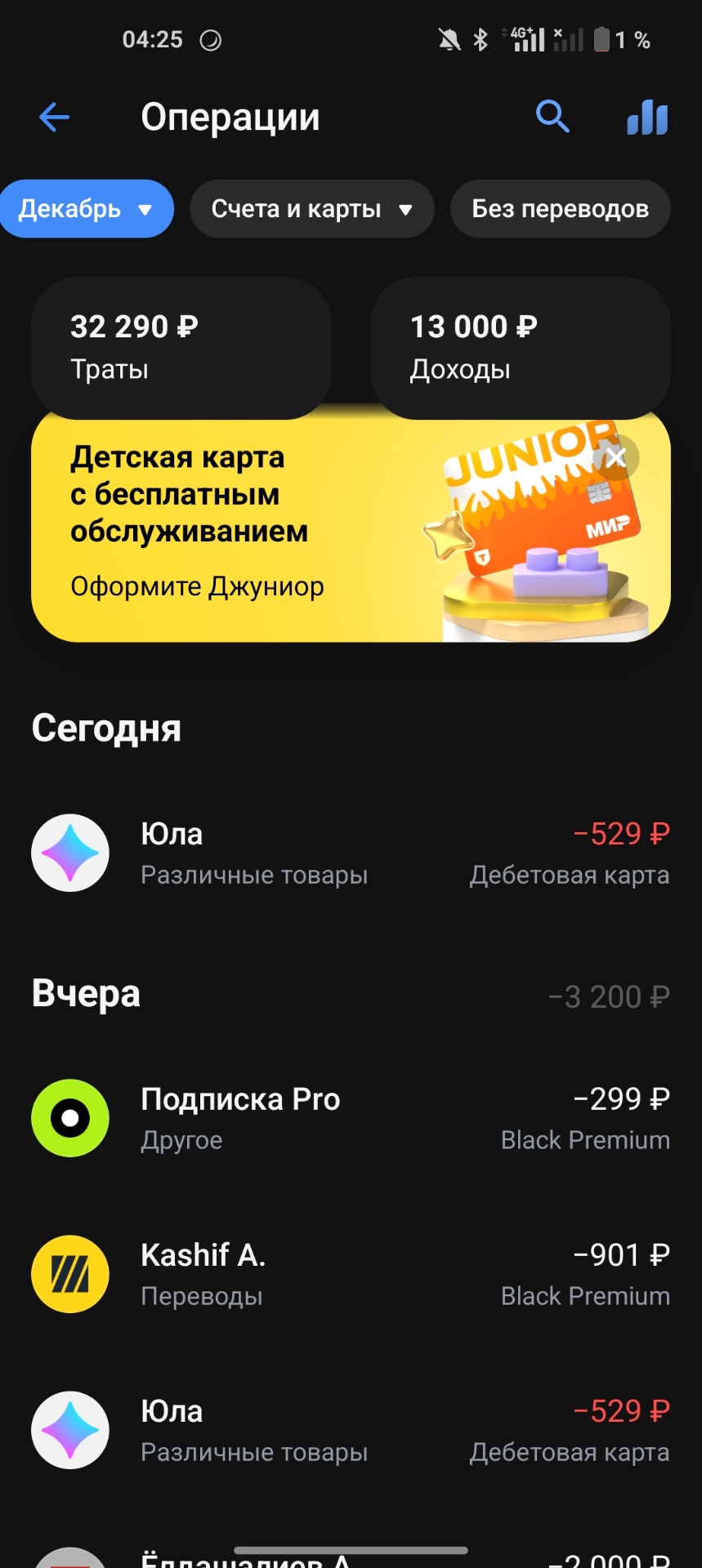This screenshot has width=702, height=1568.
Task: Dismiss the Junior card banner
Action: click(617, 457)
